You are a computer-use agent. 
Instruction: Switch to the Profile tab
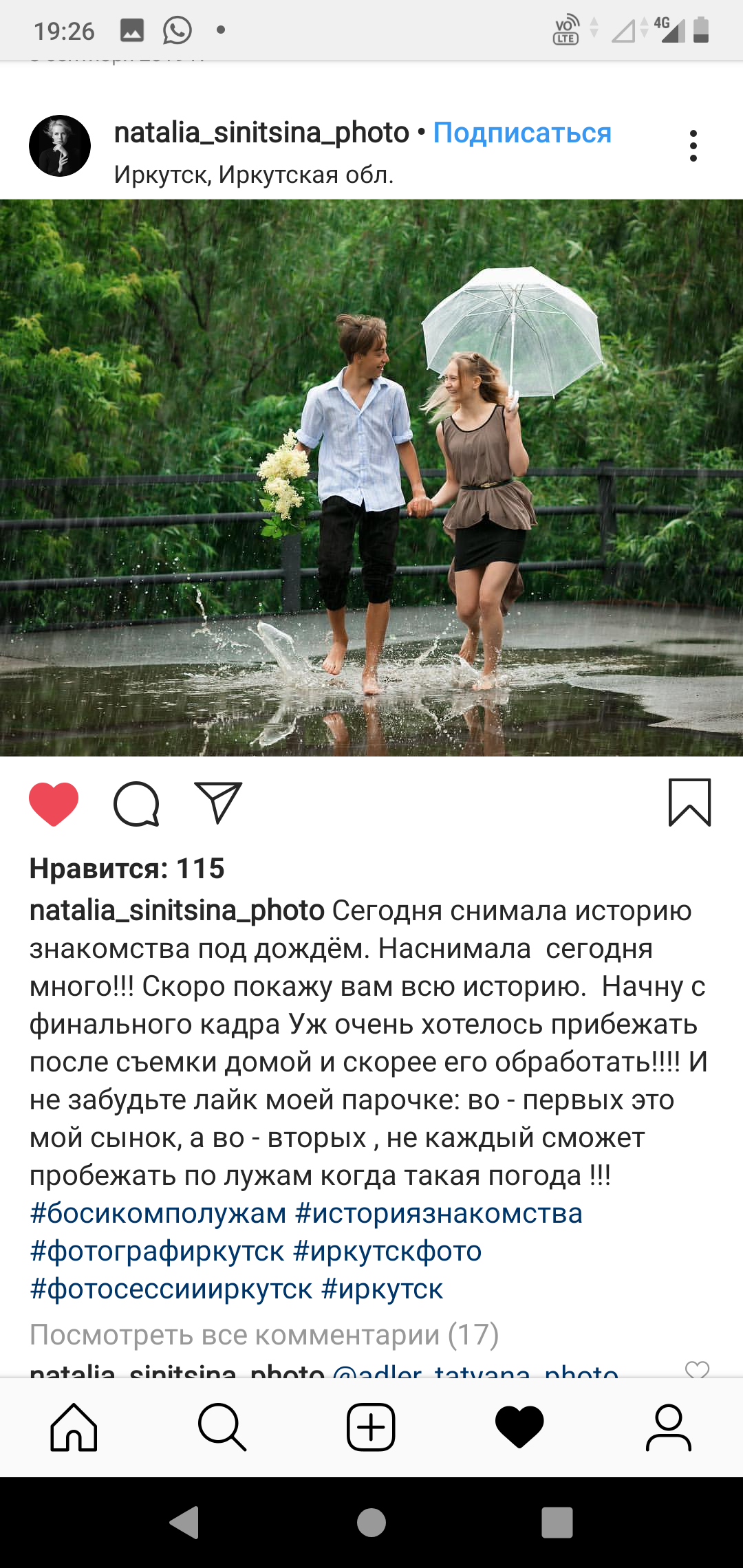pos(668,1428)
